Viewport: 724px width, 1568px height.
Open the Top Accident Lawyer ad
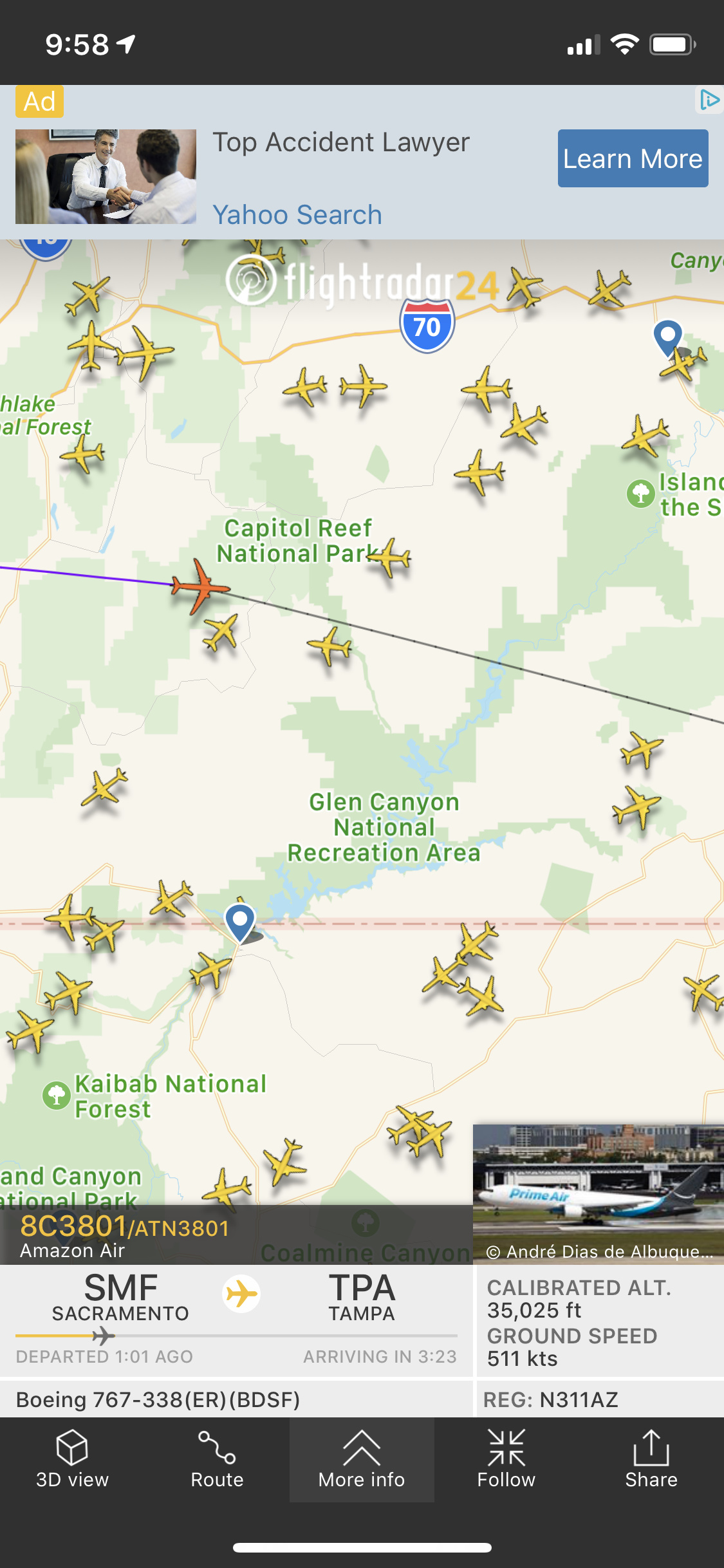341,143
